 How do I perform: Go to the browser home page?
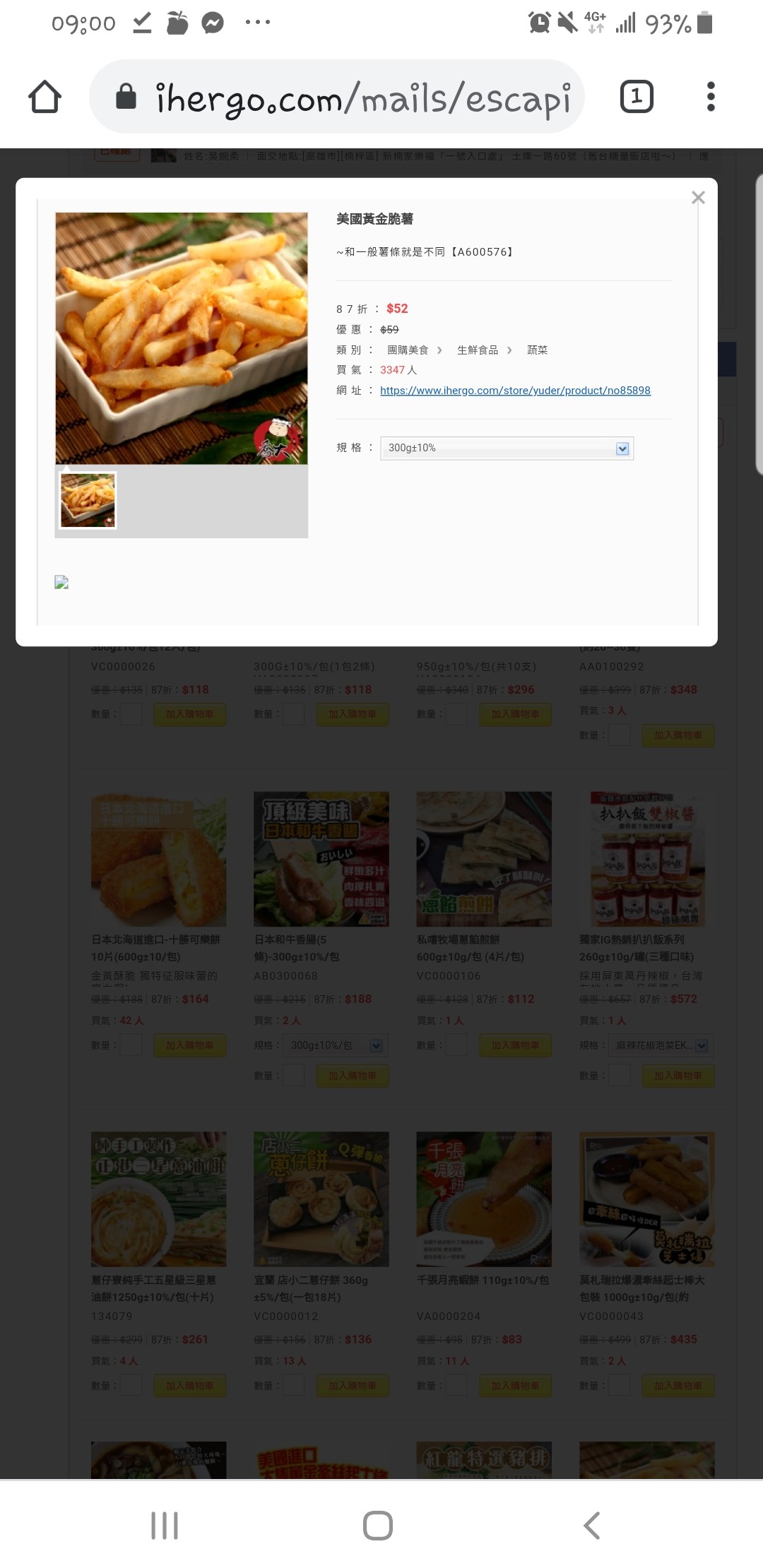45,97
